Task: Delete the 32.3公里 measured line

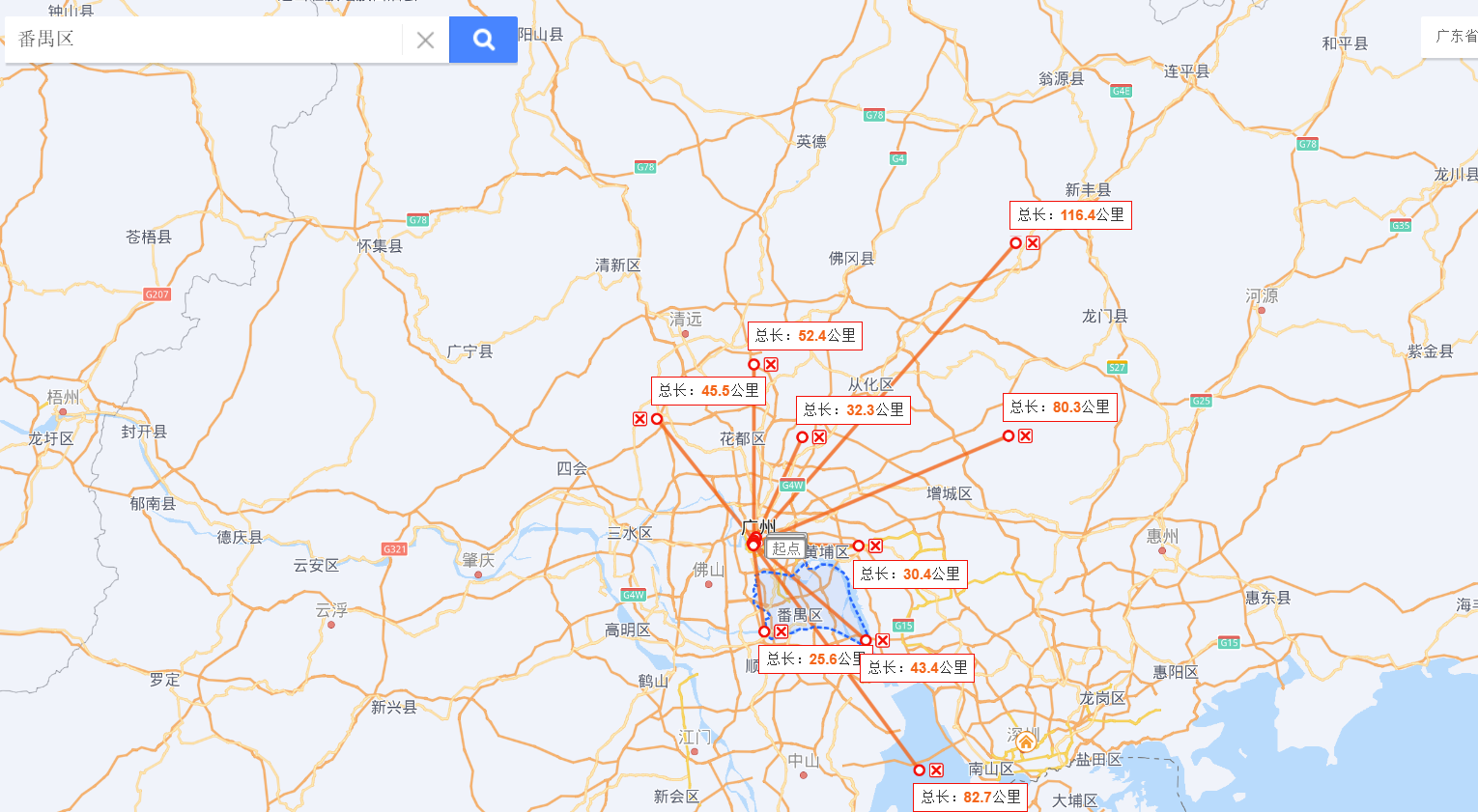Action: [x=819, y=437]
